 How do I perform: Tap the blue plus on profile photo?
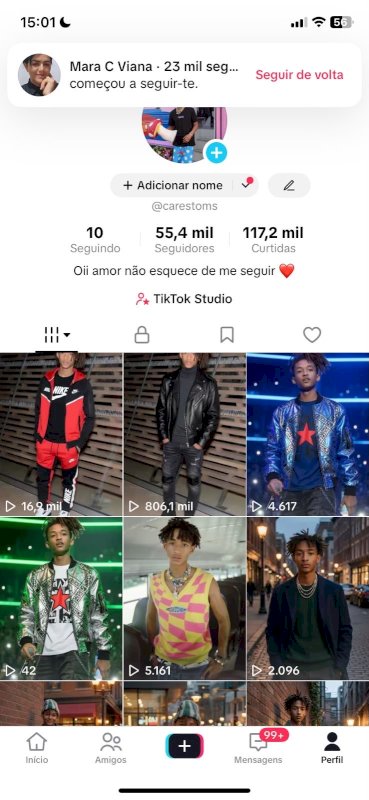click(216, 152)
